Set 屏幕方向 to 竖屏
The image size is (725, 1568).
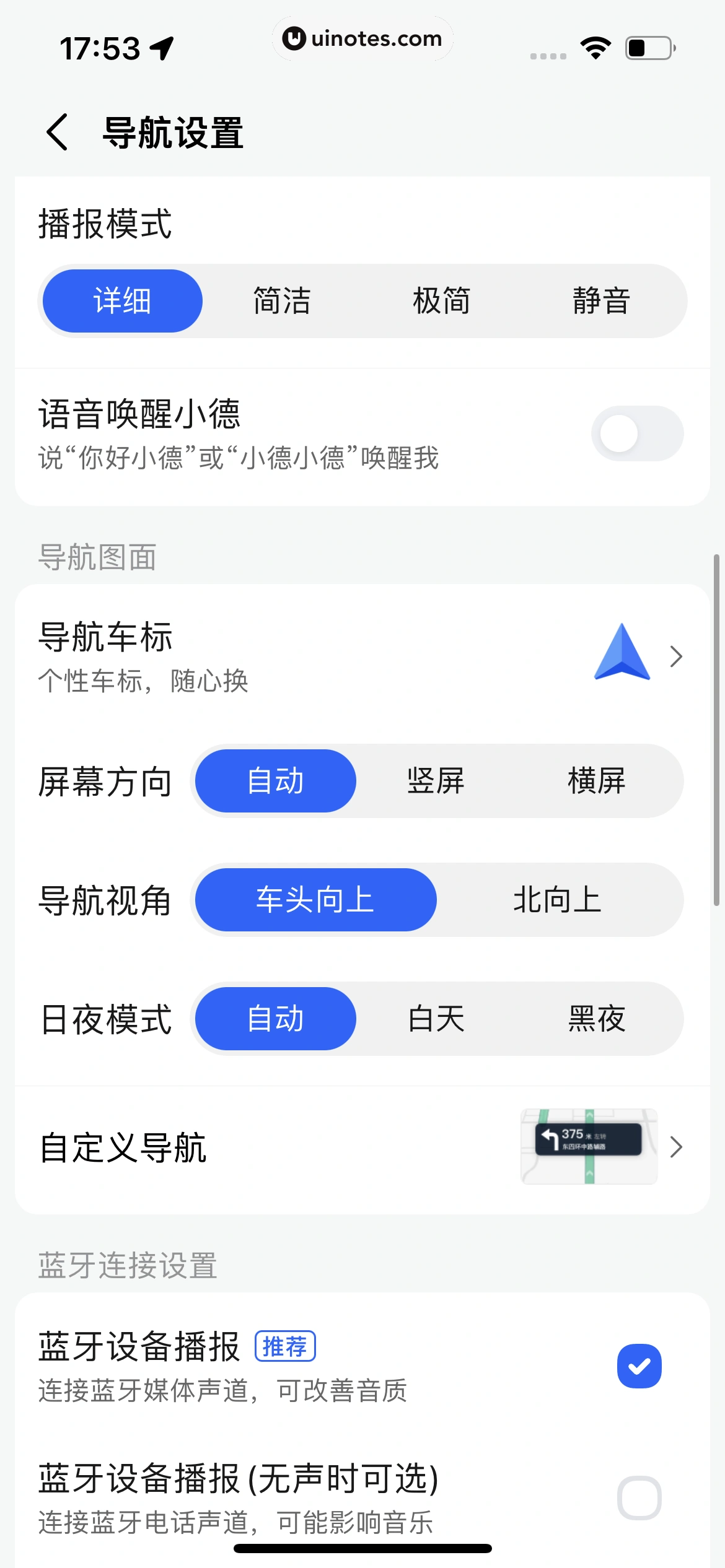[x=436, y=781]
